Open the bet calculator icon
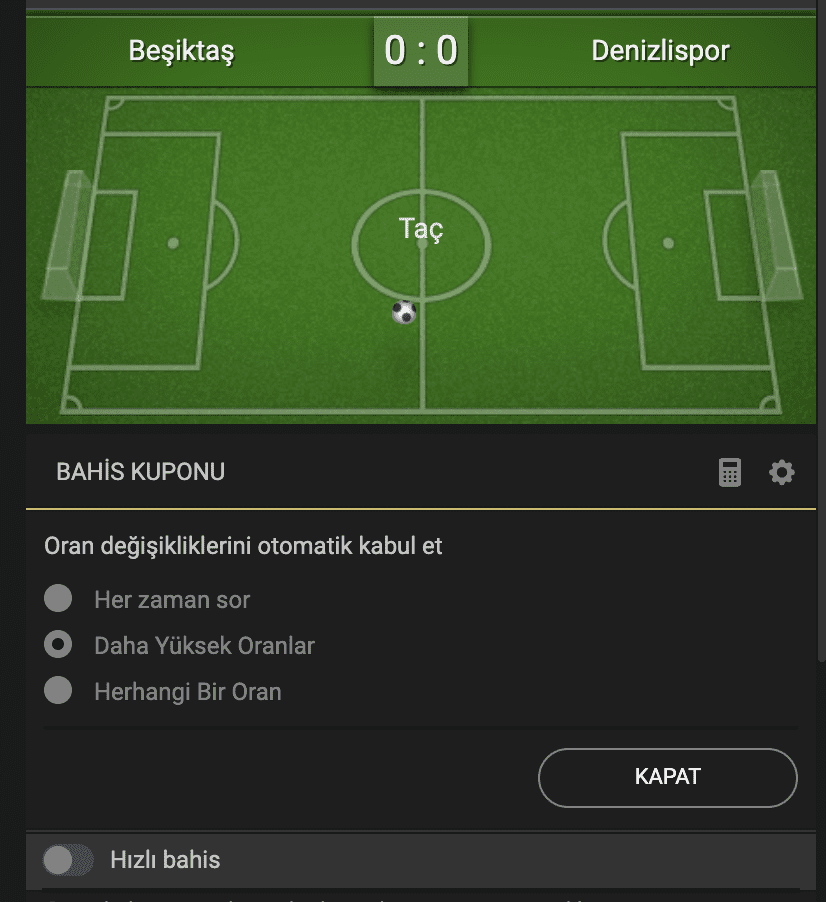Screen dimensions: 826x902 (x=730, y=472)
